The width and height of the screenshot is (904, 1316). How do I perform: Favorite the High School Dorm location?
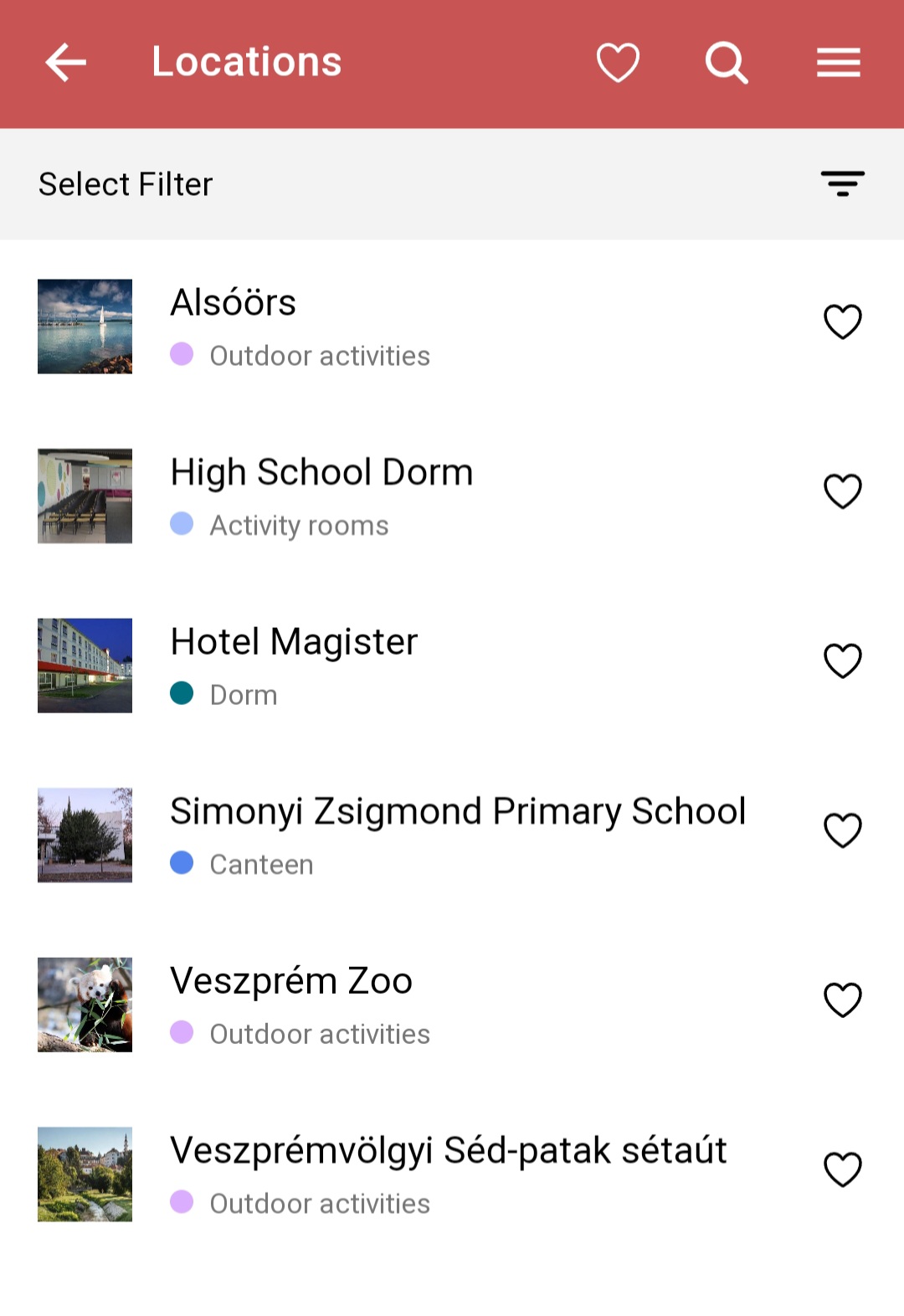pyautogui.click(x=842, y=491)
